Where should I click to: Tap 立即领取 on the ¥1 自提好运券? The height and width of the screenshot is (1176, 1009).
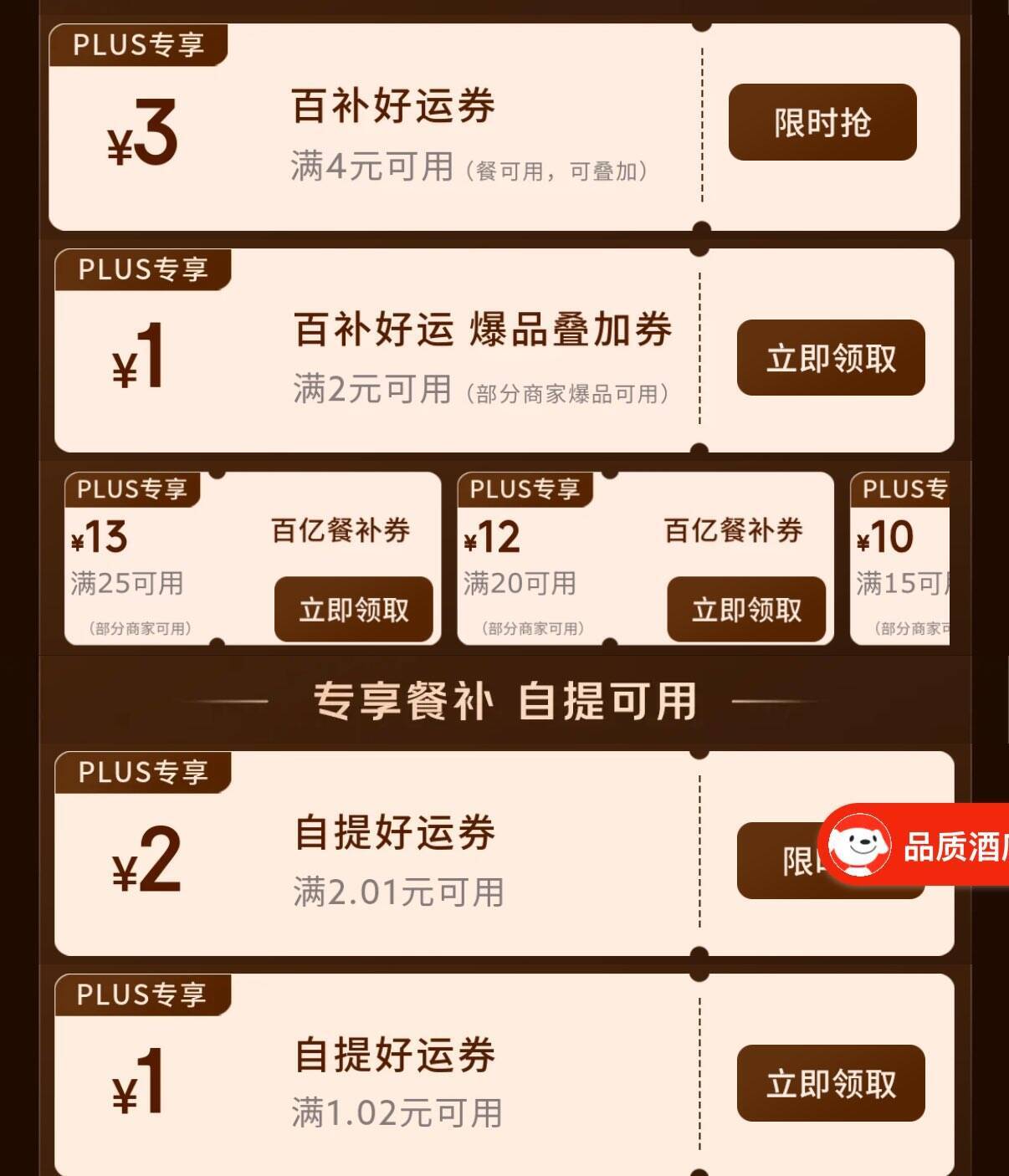pyautogui.click(x=831, y=1082)
